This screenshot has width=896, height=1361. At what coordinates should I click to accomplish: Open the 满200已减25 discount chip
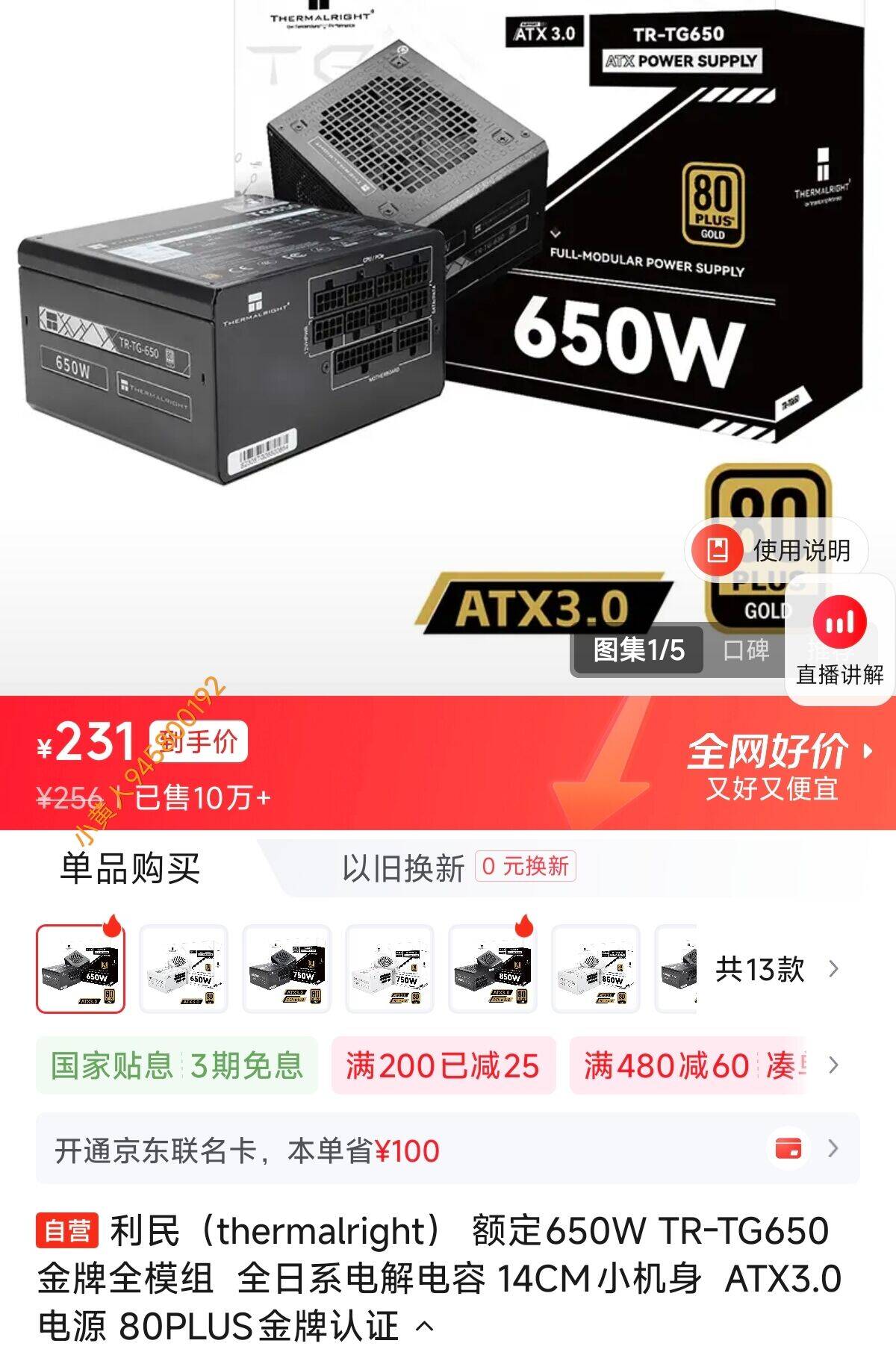pyautogui.click(x=443, y=1065)
